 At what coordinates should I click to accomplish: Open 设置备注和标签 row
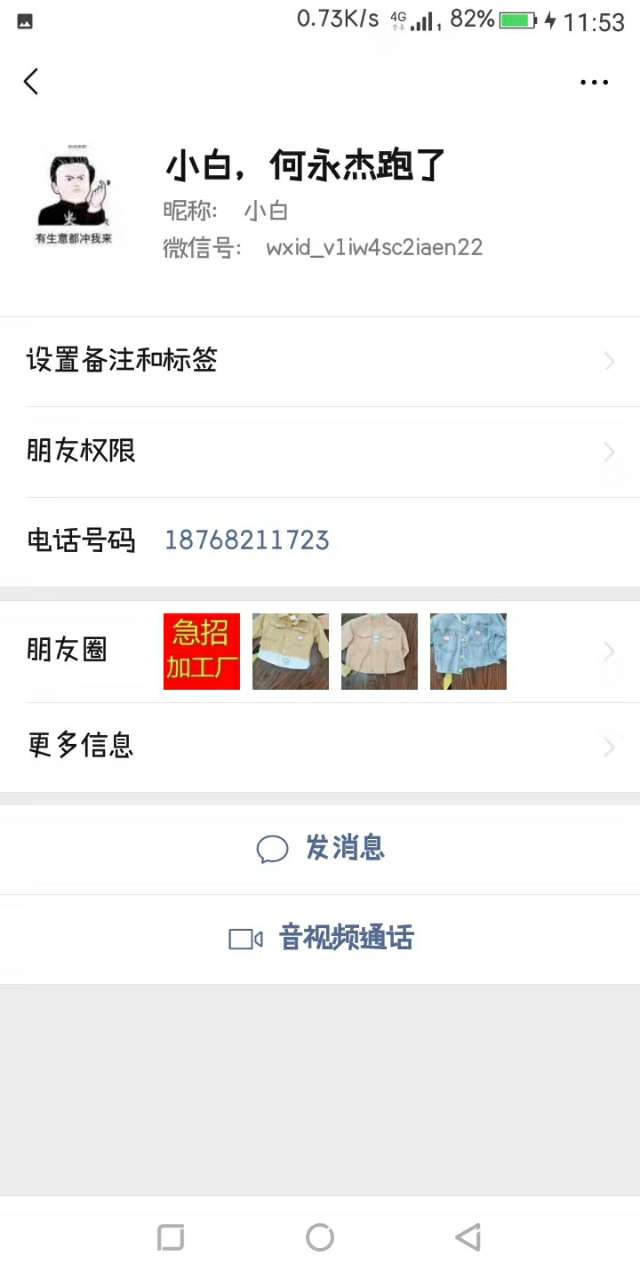(320, 361)
